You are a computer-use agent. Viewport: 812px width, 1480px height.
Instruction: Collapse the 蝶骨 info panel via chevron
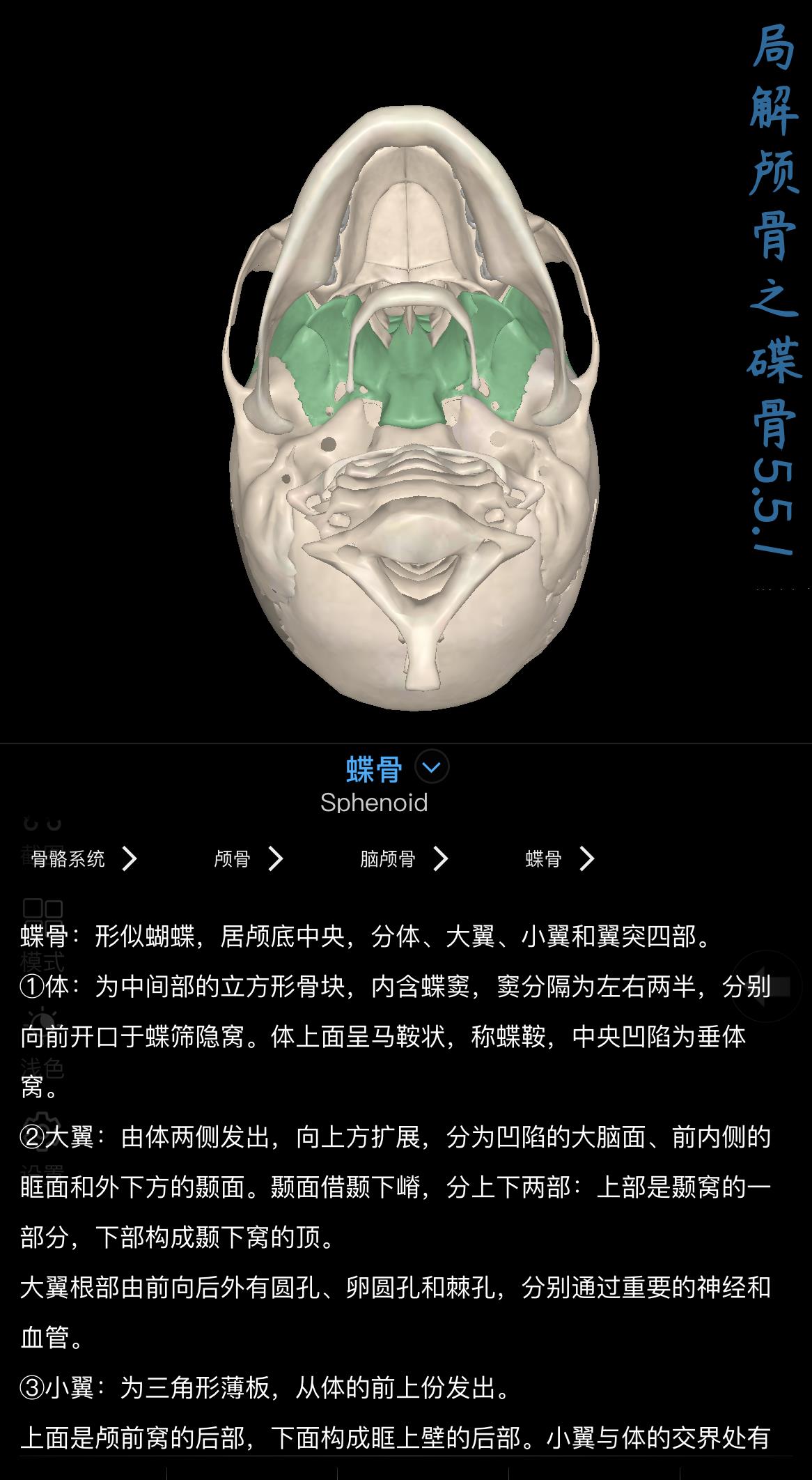click(432, 767)
